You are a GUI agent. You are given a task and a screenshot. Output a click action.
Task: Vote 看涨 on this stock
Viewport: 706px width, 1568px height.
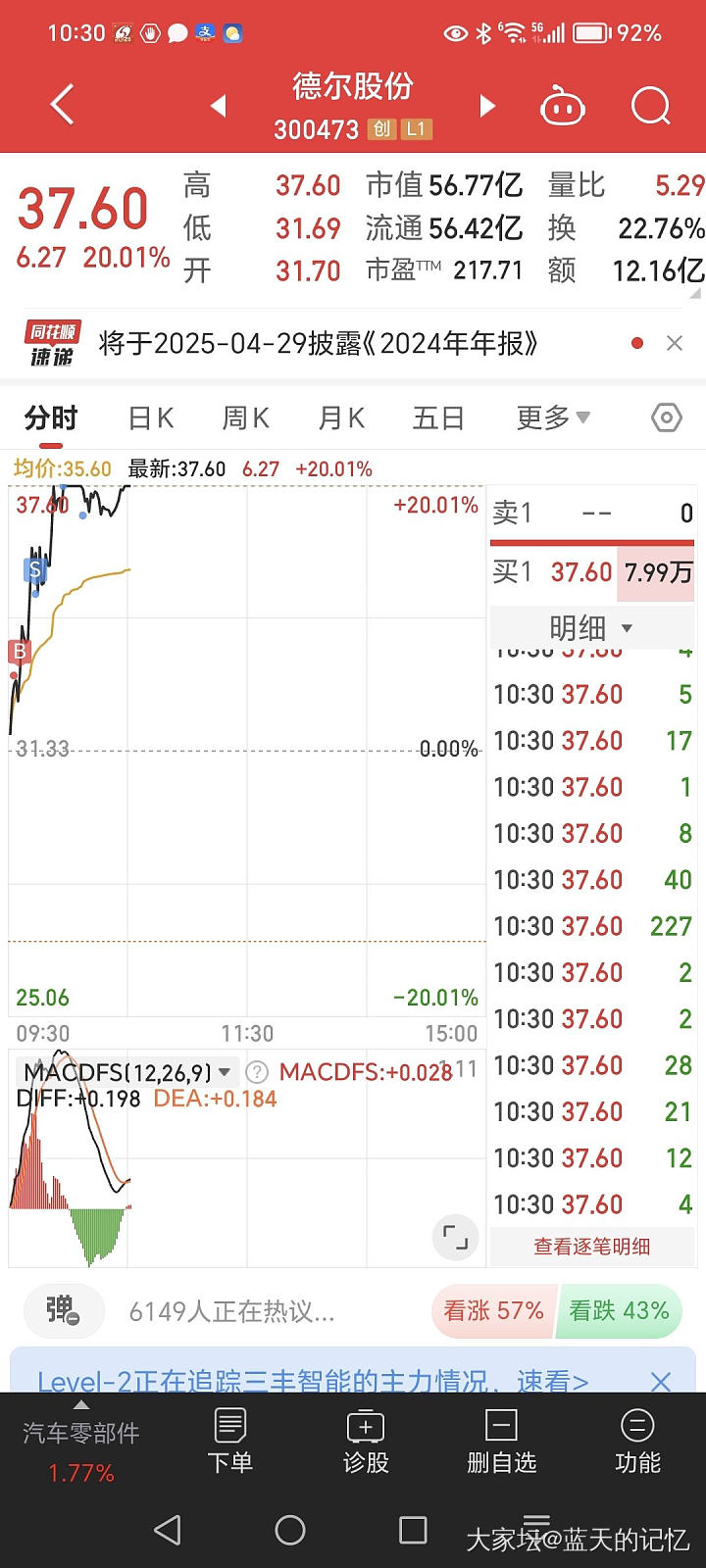point(492,1311)
